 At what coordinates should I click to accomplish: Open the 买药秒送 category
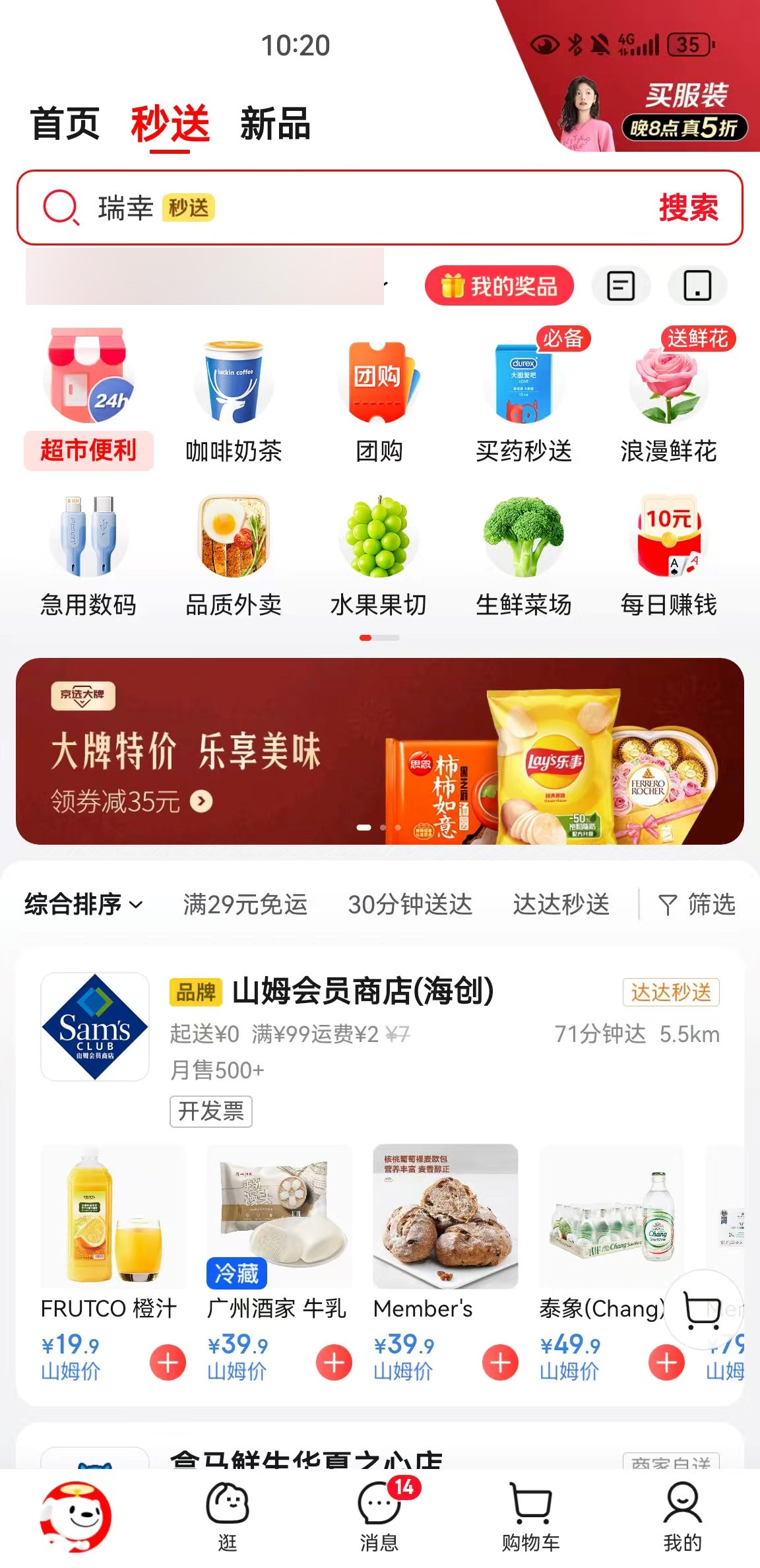click(524, 403)
